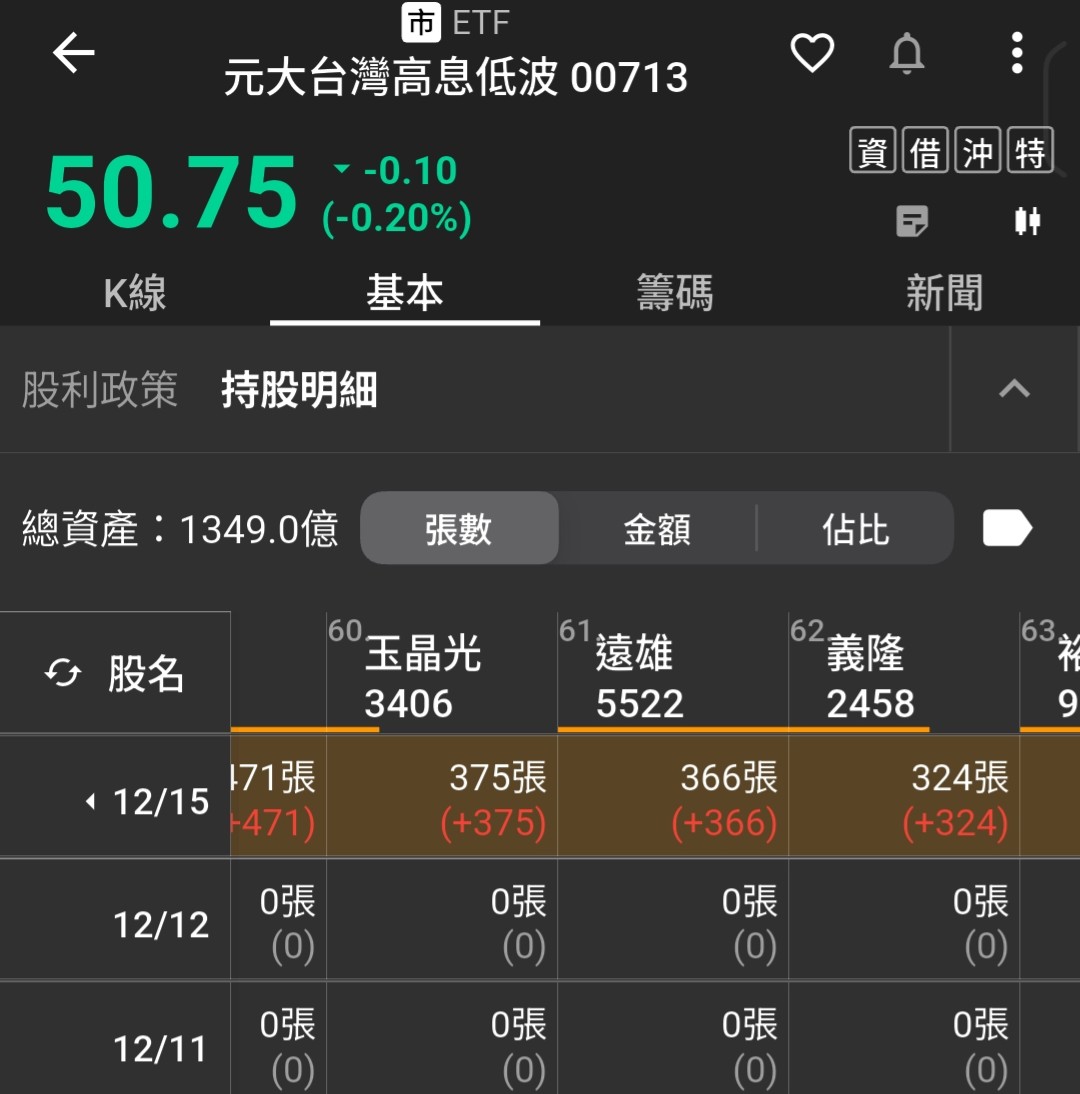Open the candlestick chart settings icon
This screenshot has height=1094, width=1080.
(1027, 221)
